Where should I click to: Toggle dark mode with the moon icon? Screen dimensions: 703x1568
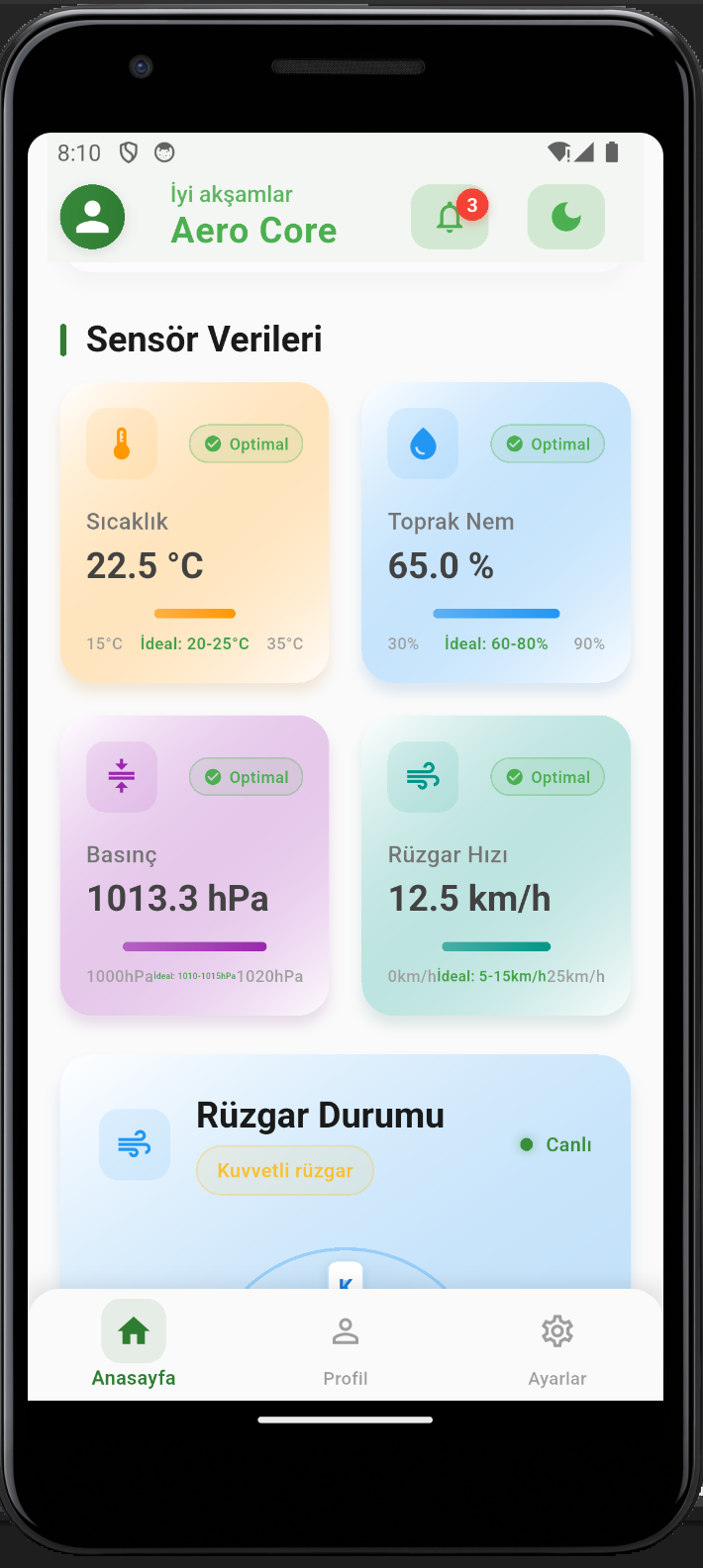pos(565,217)
